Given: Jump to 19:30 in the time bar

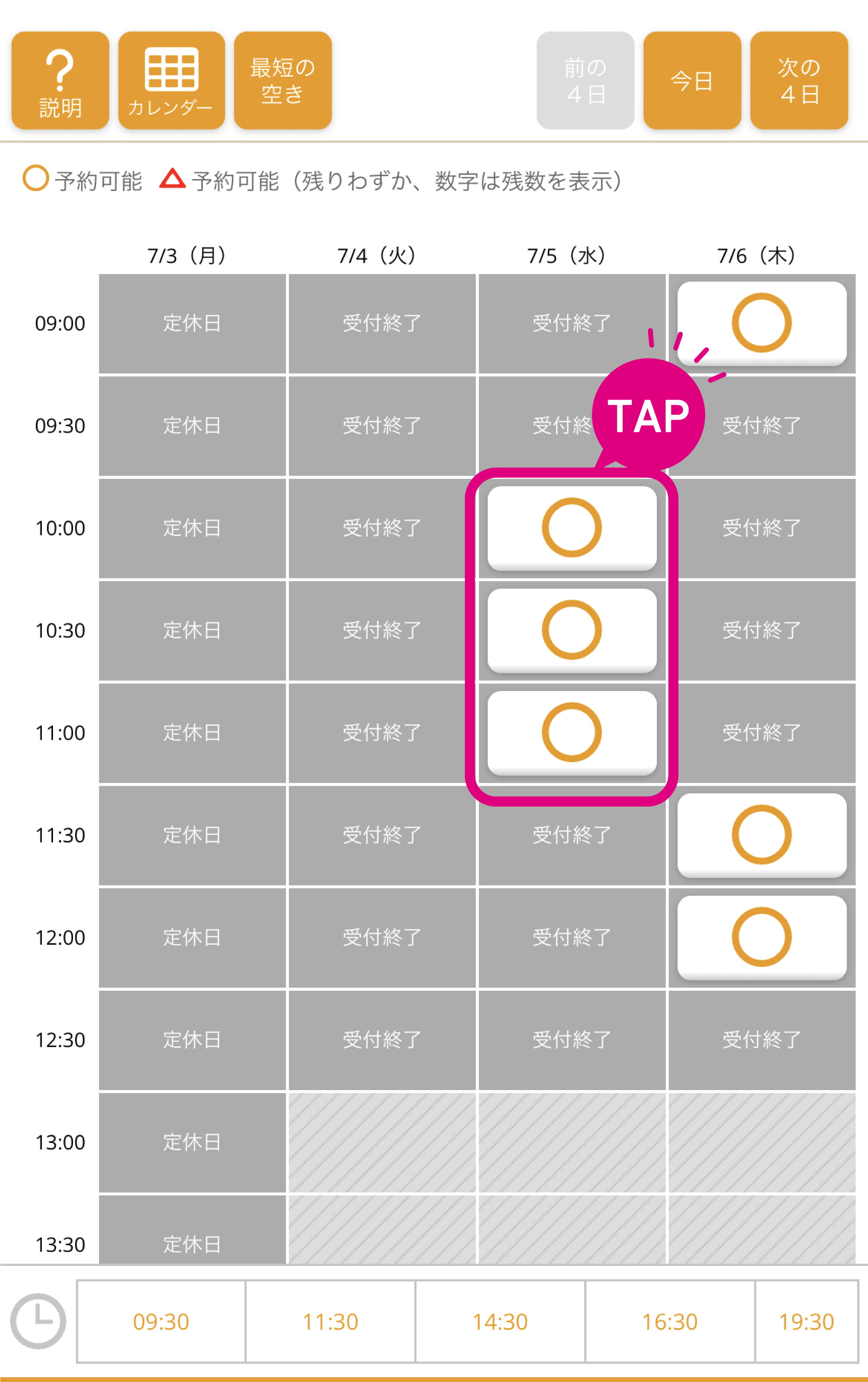Looking at the screenshot, I should 806,1321.
